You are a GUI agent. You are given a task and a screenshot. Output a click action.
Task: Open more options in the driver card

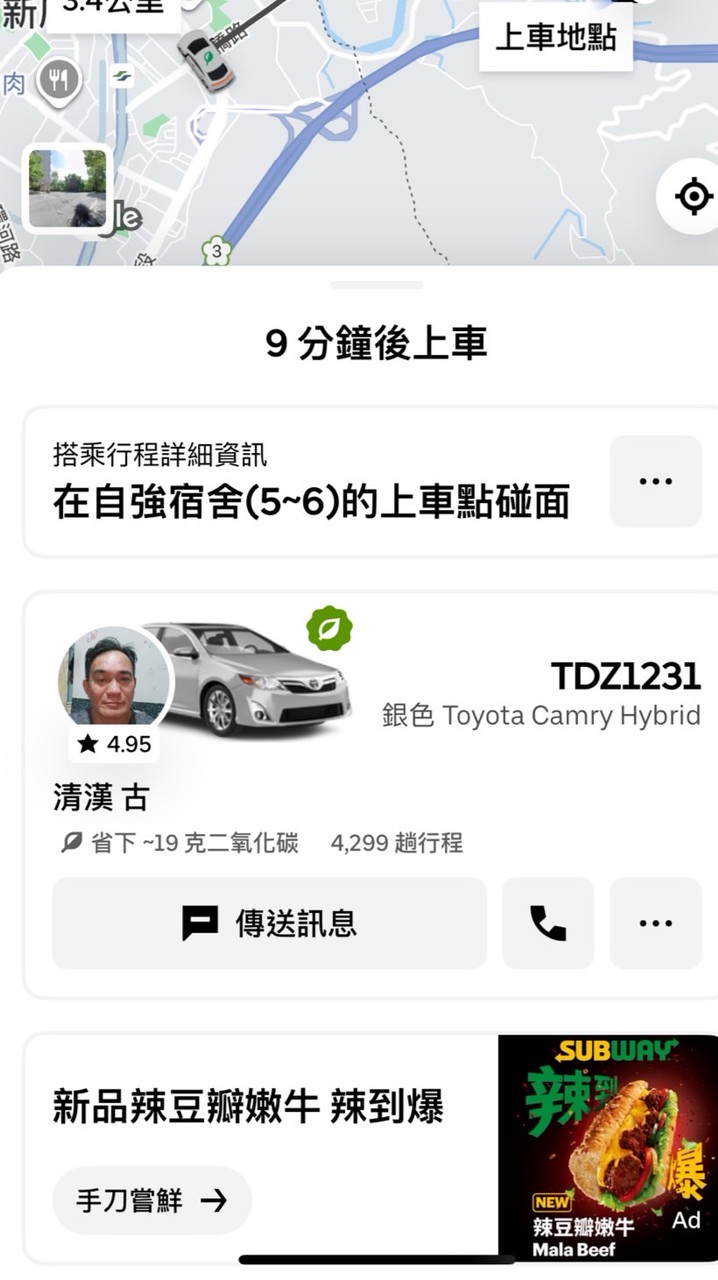655,923
